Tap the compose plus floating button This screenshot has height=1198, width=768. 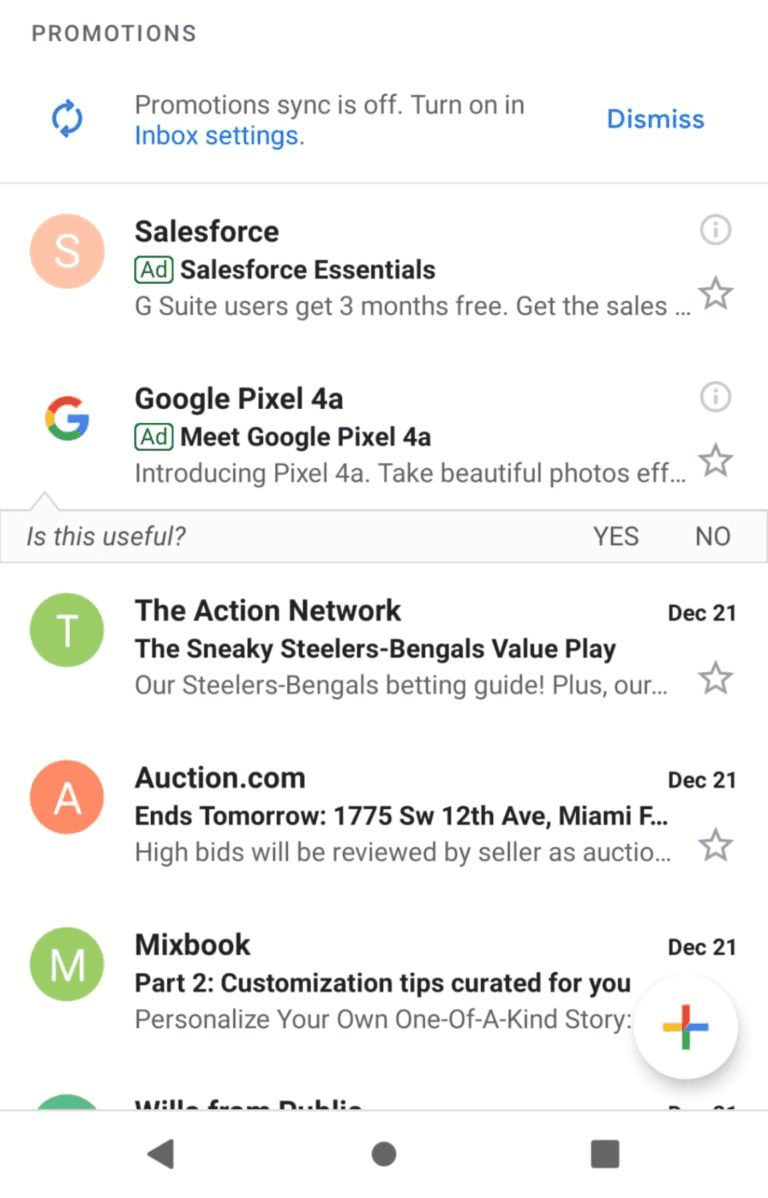[686, 1026]
